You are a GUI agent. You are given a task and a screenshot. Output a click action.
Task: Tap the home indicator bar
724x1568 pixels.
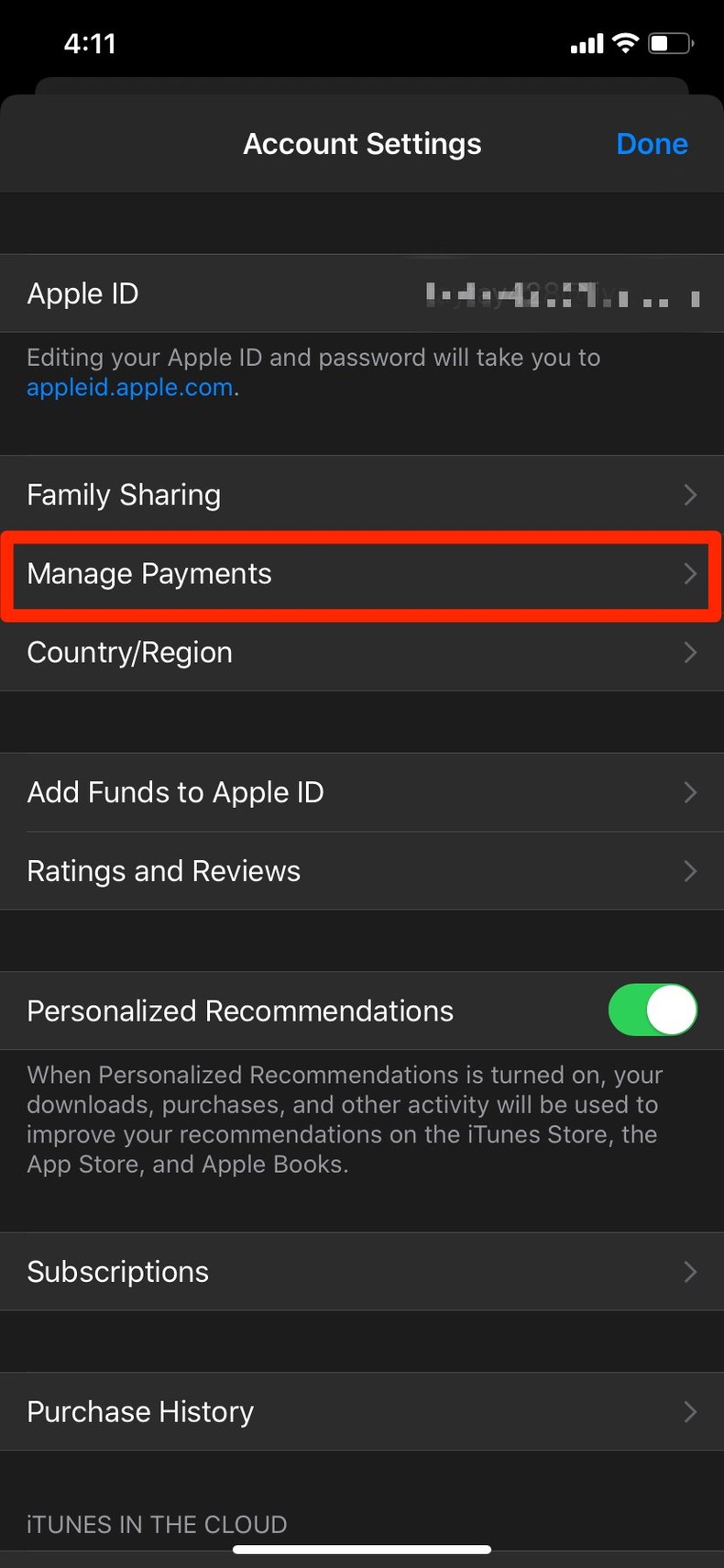coord(362,1549)
